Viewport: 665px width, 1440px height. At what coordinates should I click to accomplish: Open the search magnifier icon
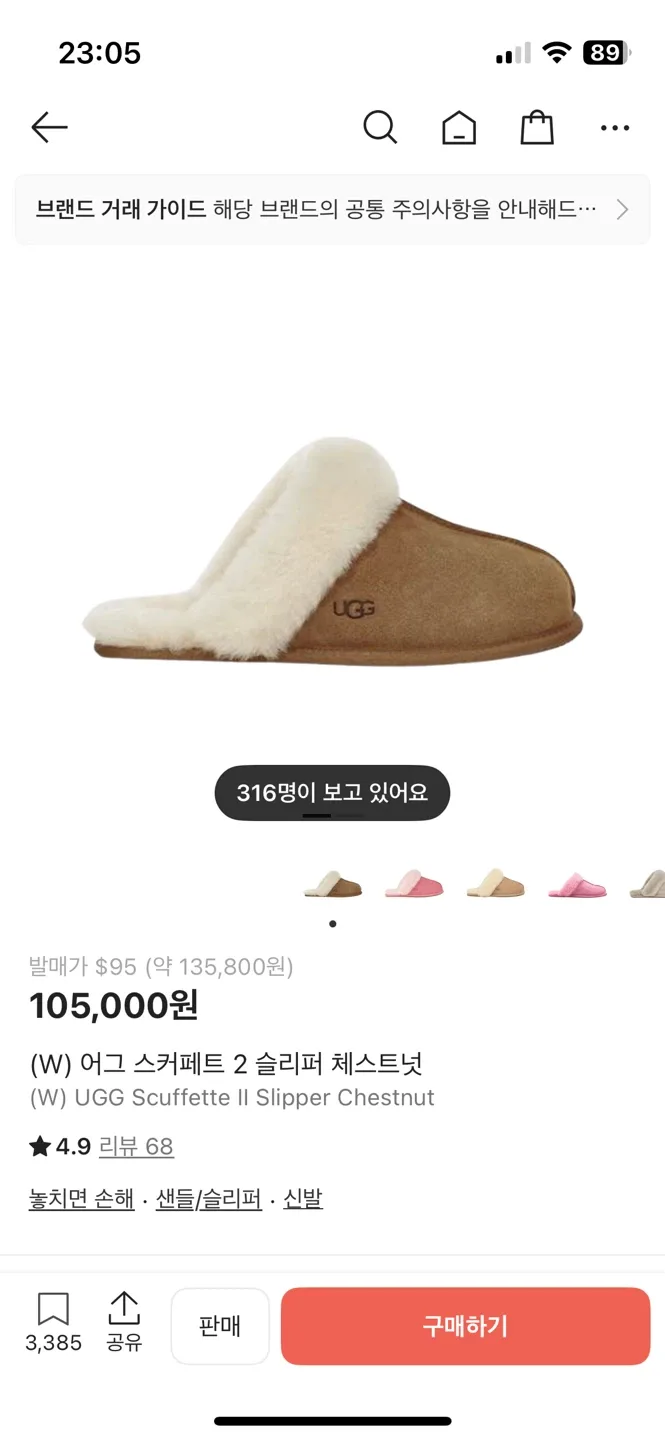380,127
